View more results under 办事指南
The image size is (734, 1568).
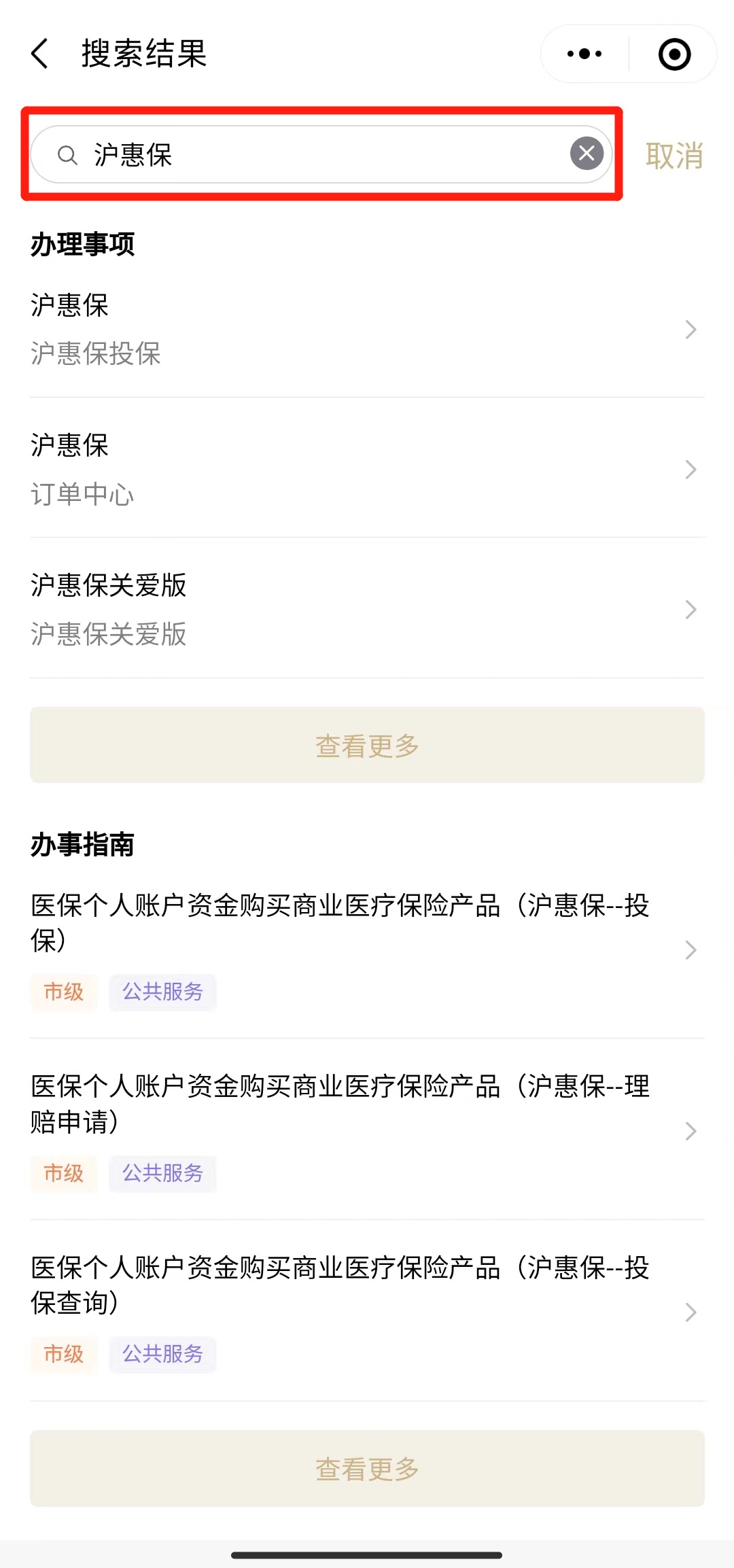click(x=367, y=1469)
